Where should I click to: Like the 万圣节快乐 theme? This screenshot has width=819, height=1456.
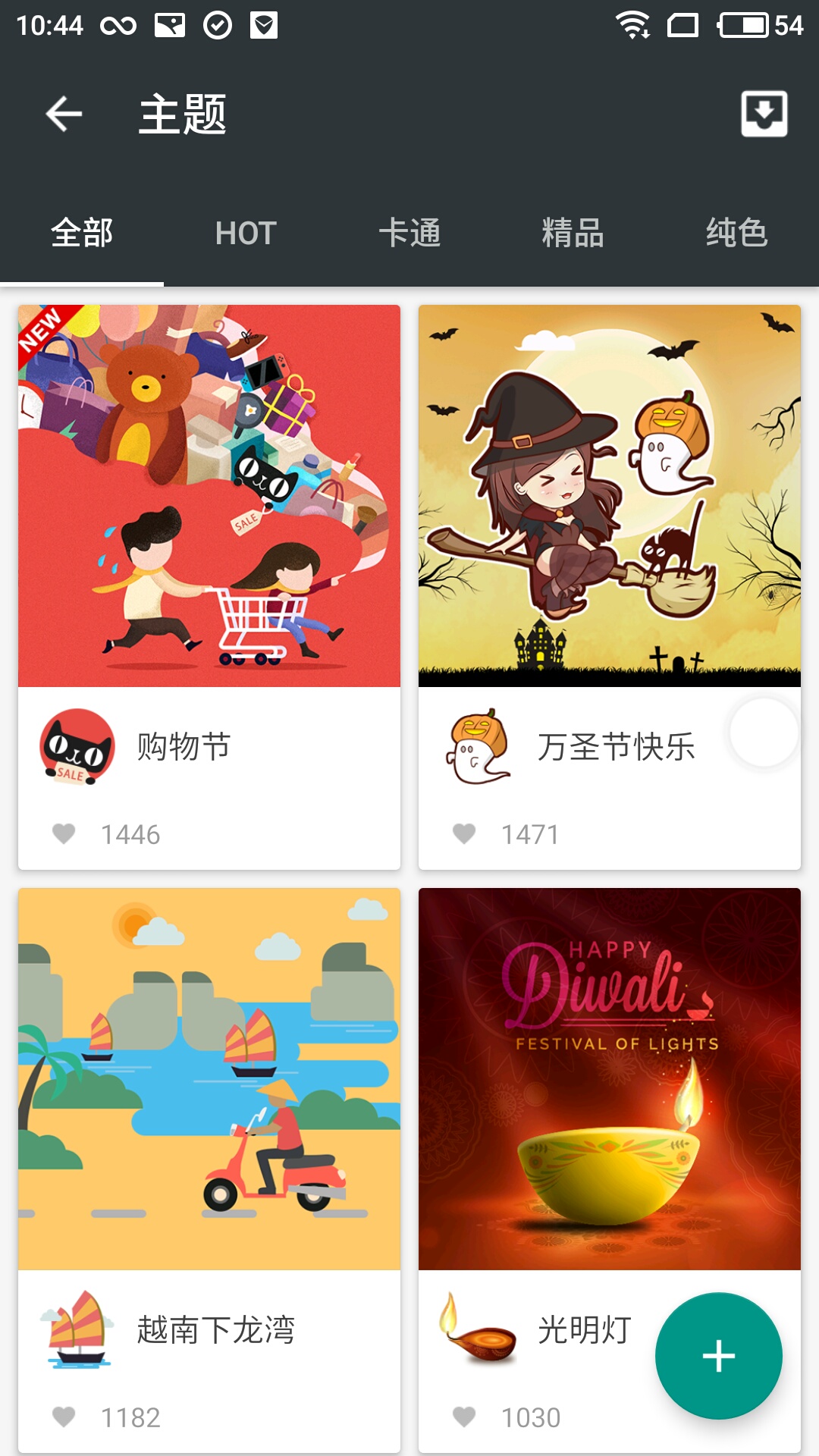coord(464,834)
